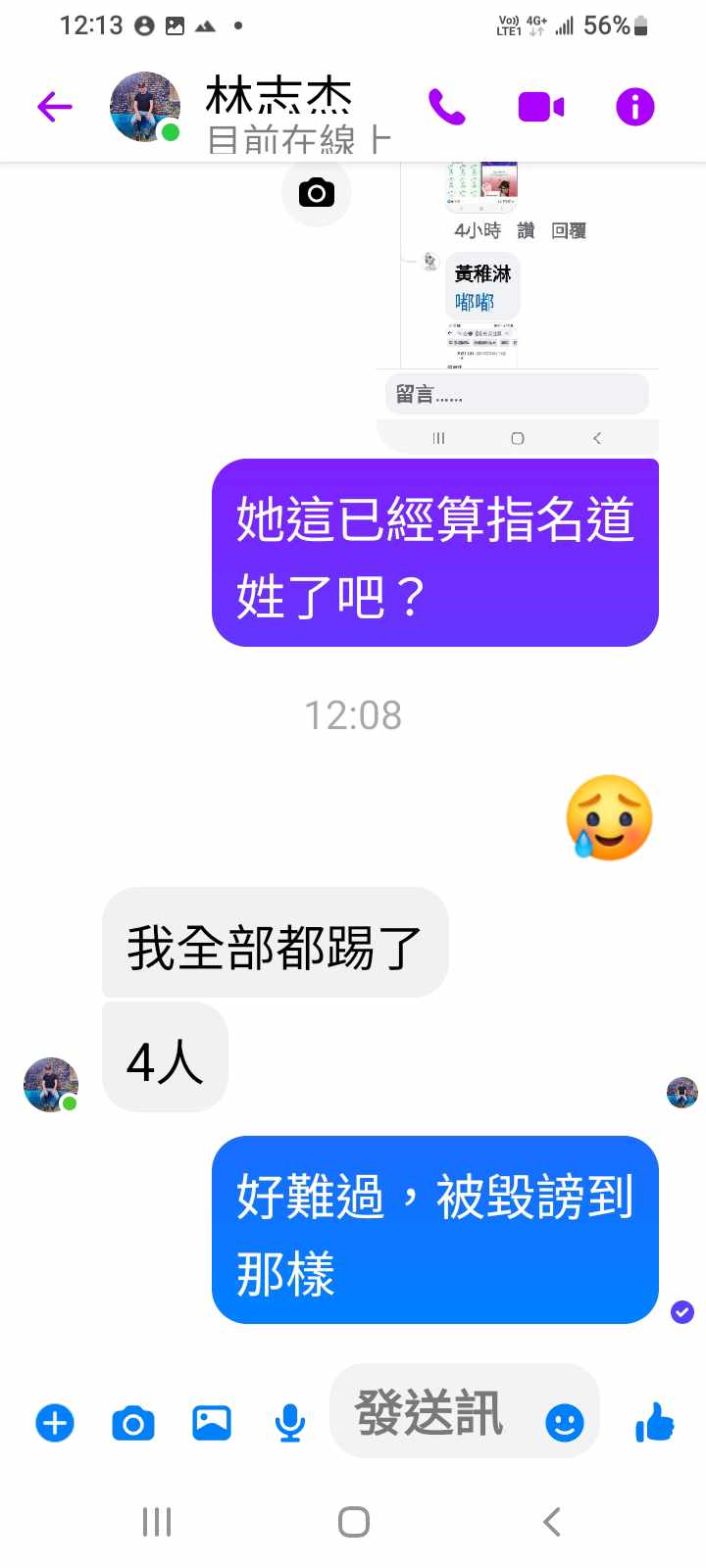Record a voice message with microphone
Screen dimensions: 706x1568
click(289, 1422)
